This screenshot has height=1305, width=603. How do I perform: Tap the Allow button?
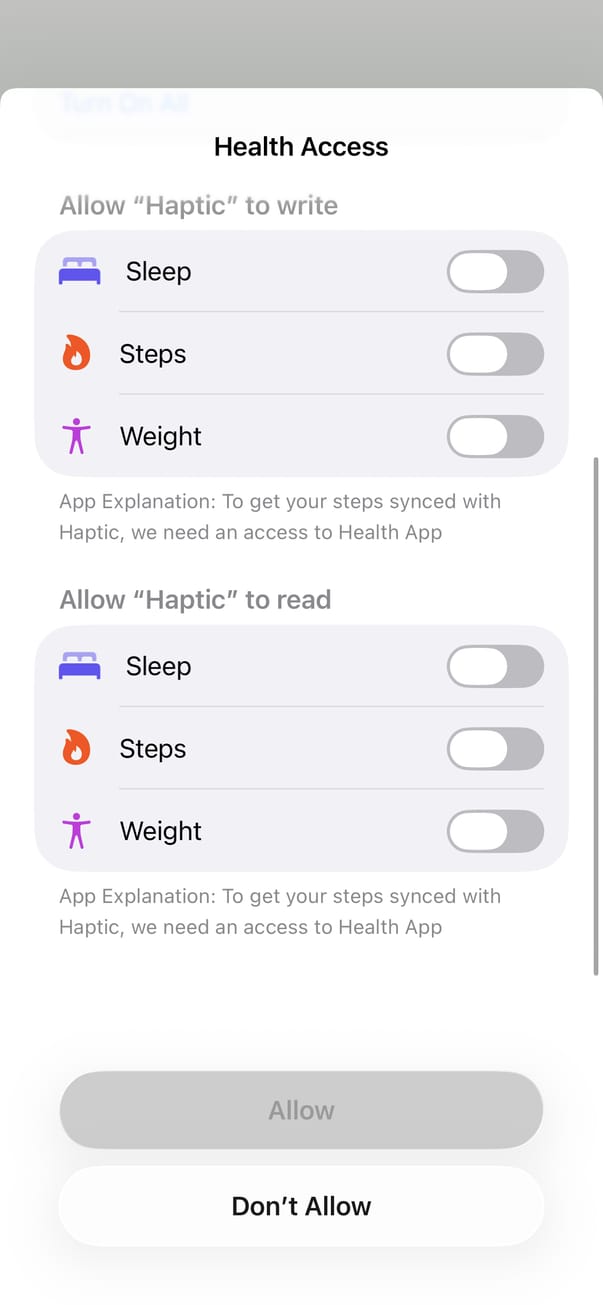(301, 1110)
